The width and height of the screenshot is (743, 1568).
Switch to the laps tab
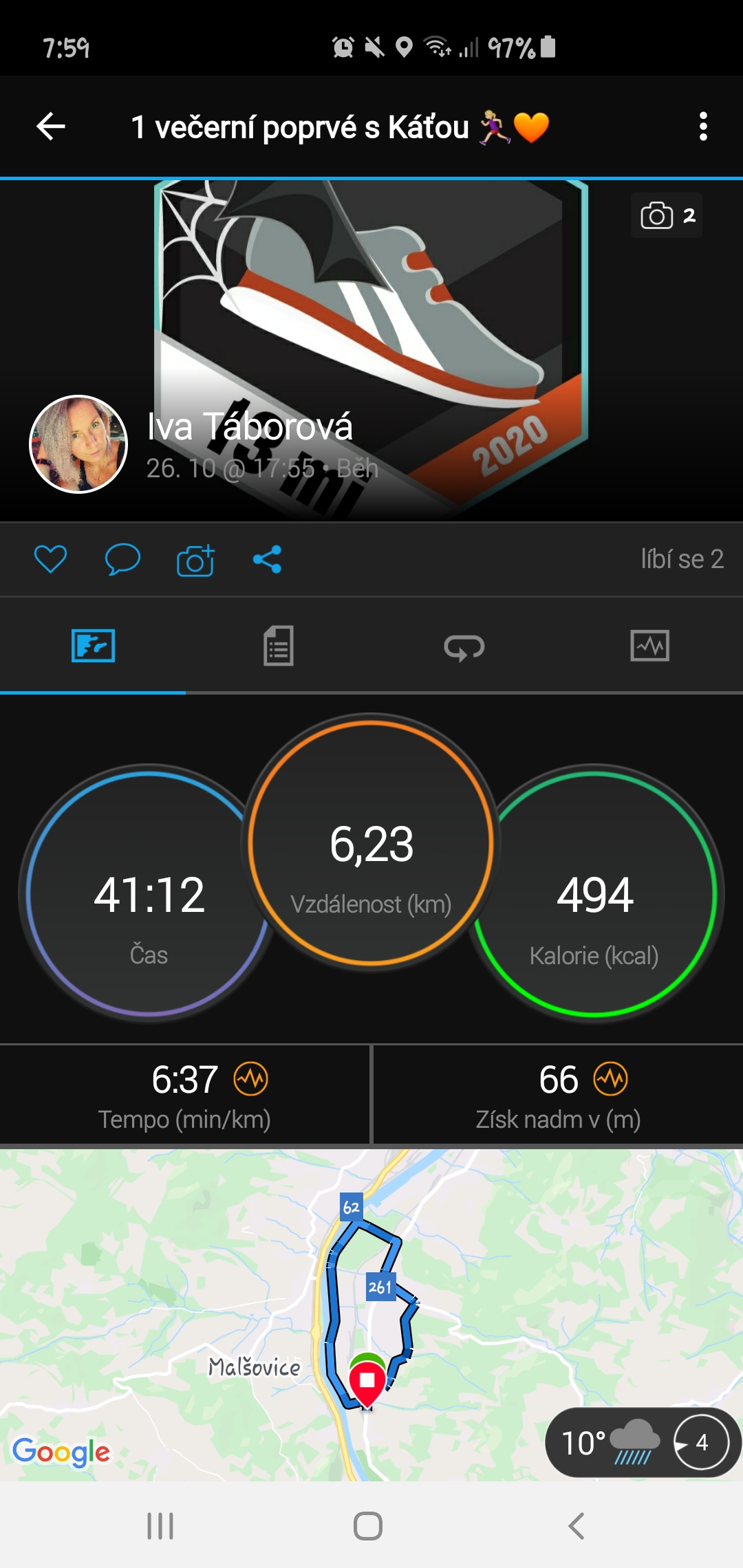464,646
